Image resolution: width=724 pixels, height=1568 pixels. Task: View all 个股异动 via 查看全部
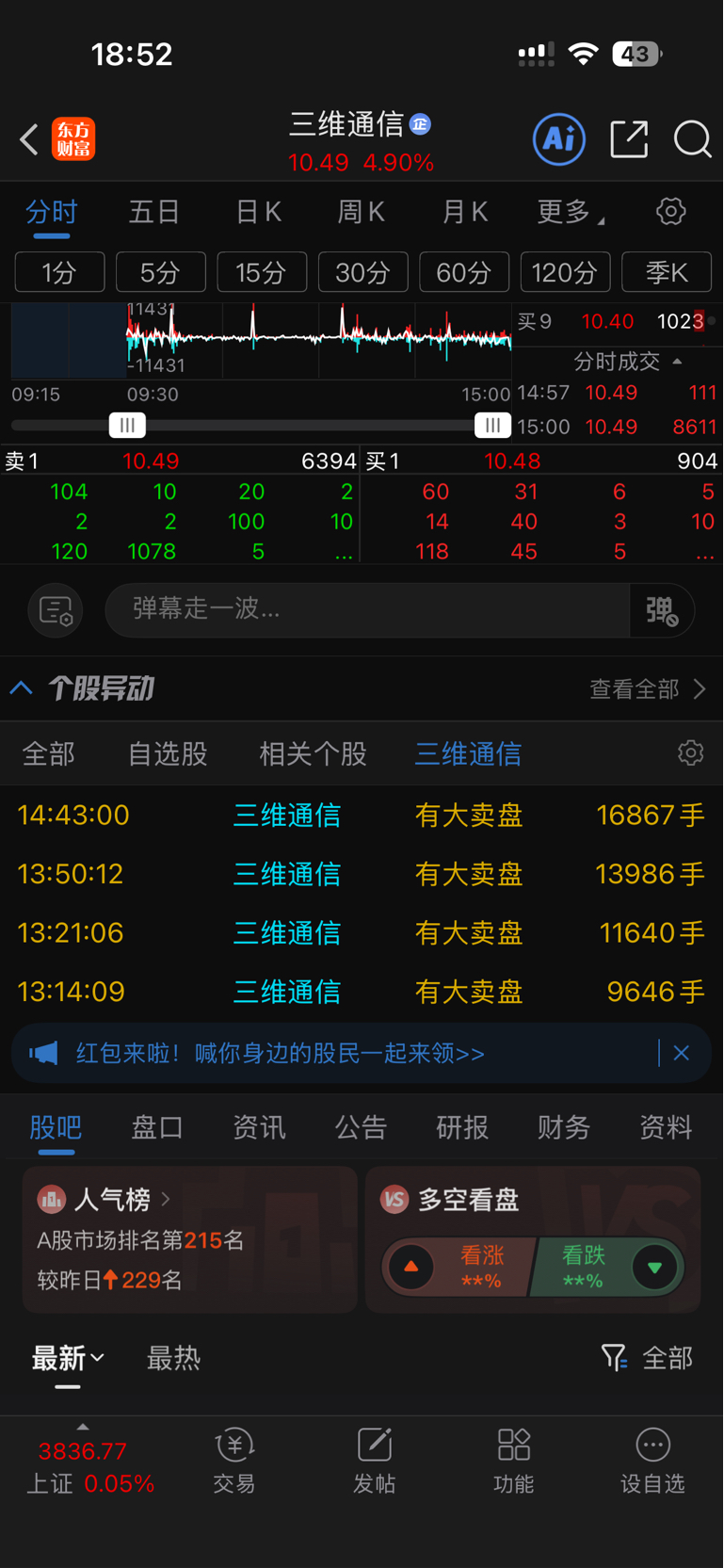click(x=647, y=689)
